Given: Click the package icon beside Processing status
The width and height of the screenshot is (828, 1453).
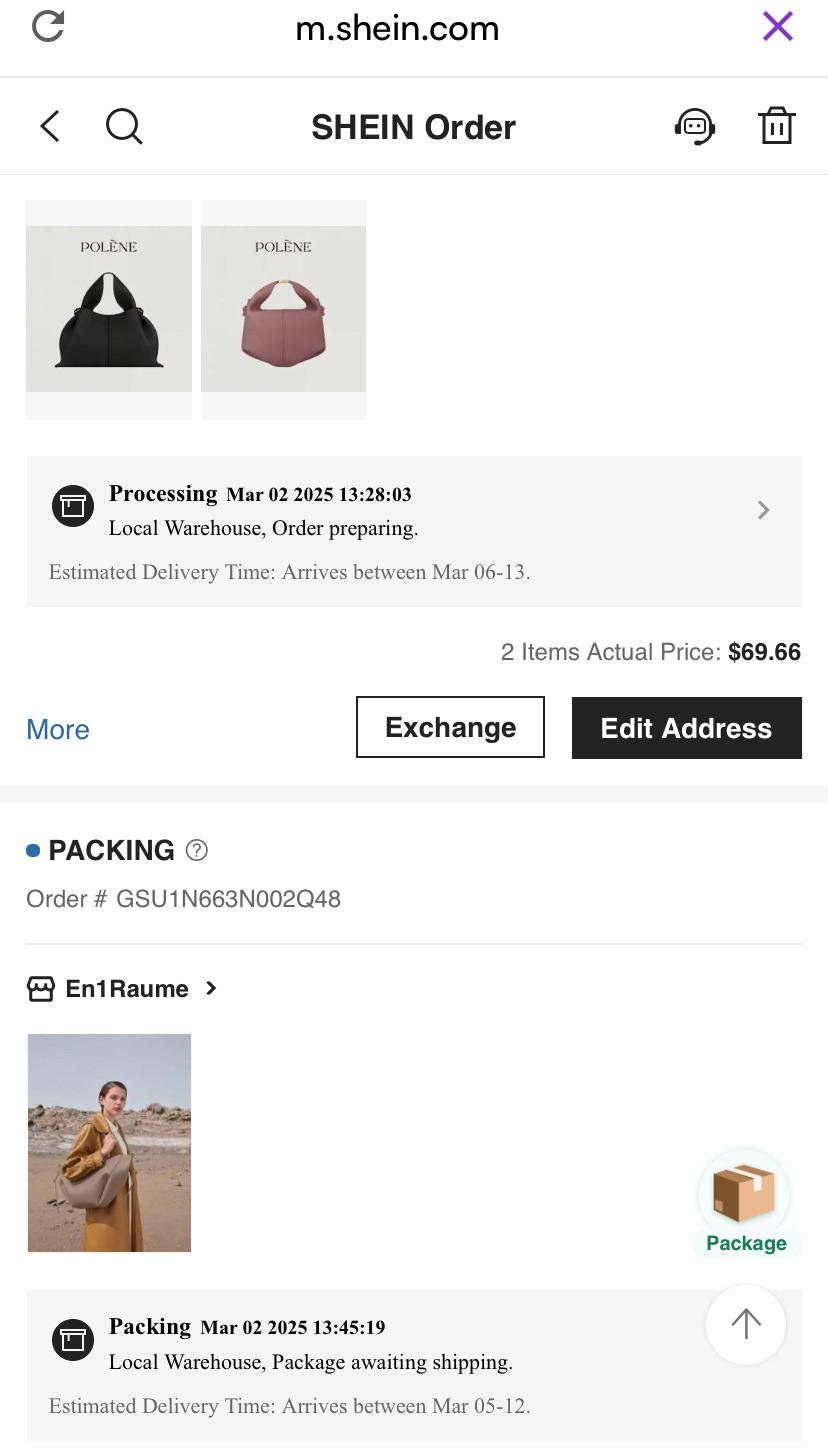Looking at the screenshot, I should 72,506.
